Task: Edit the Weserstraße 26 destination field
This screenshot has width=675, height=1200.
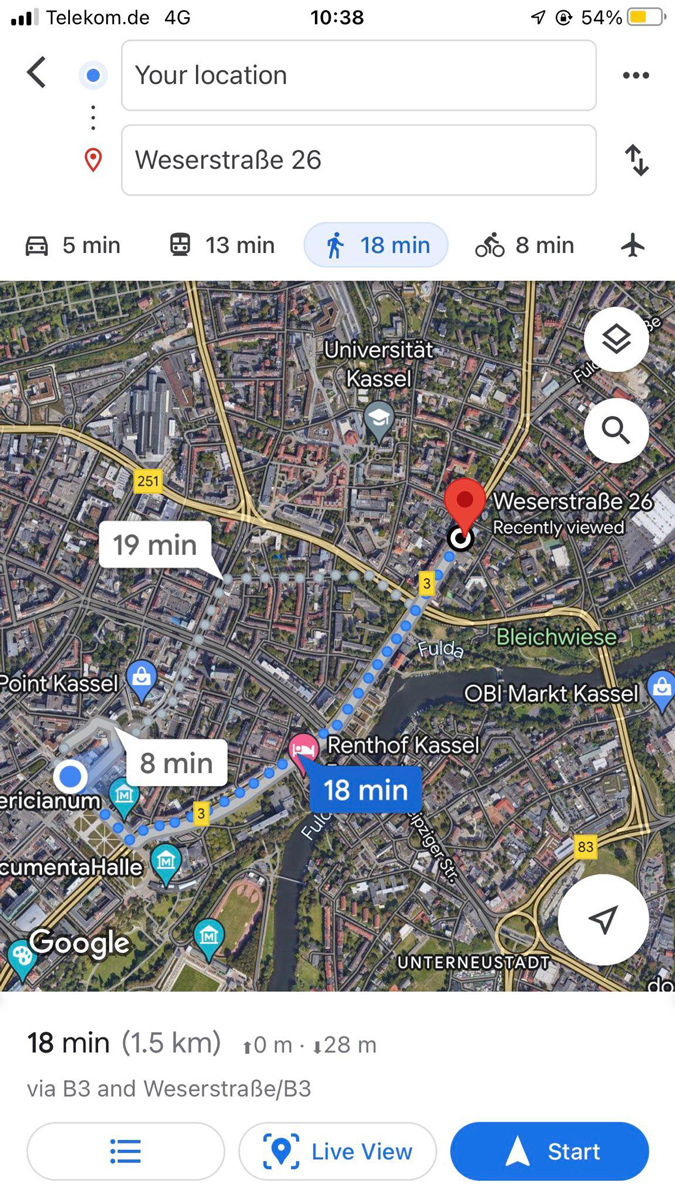Action: click(358, 160)
